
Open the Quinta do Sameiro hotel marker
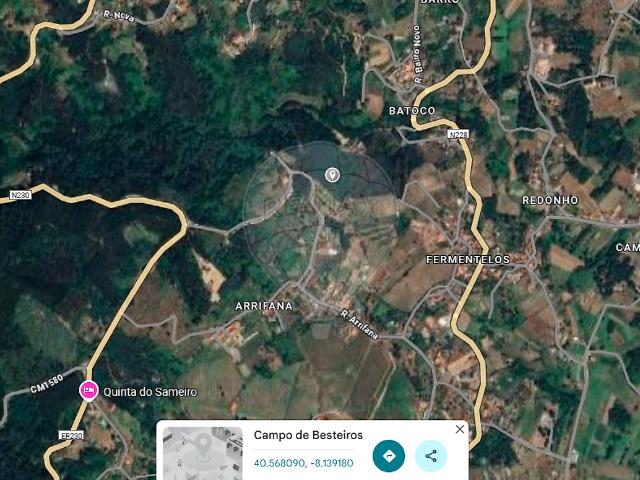click(x=89, y=391)
